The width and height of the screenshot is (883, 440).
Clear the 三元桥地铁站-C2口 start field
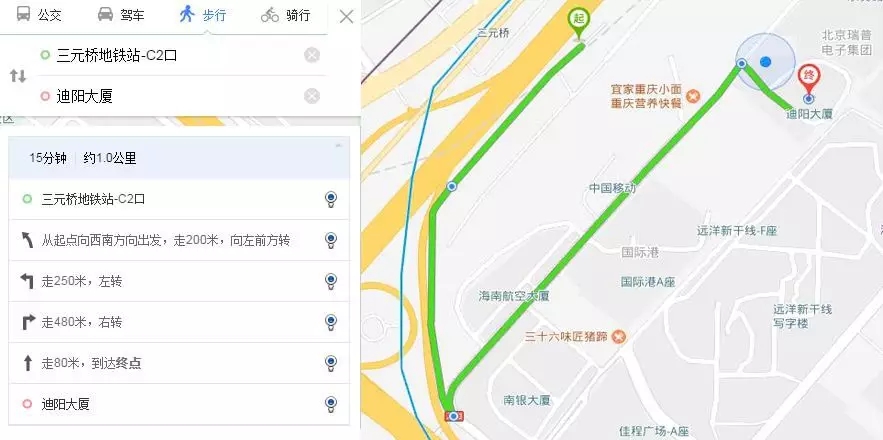[x=312, y=55]
